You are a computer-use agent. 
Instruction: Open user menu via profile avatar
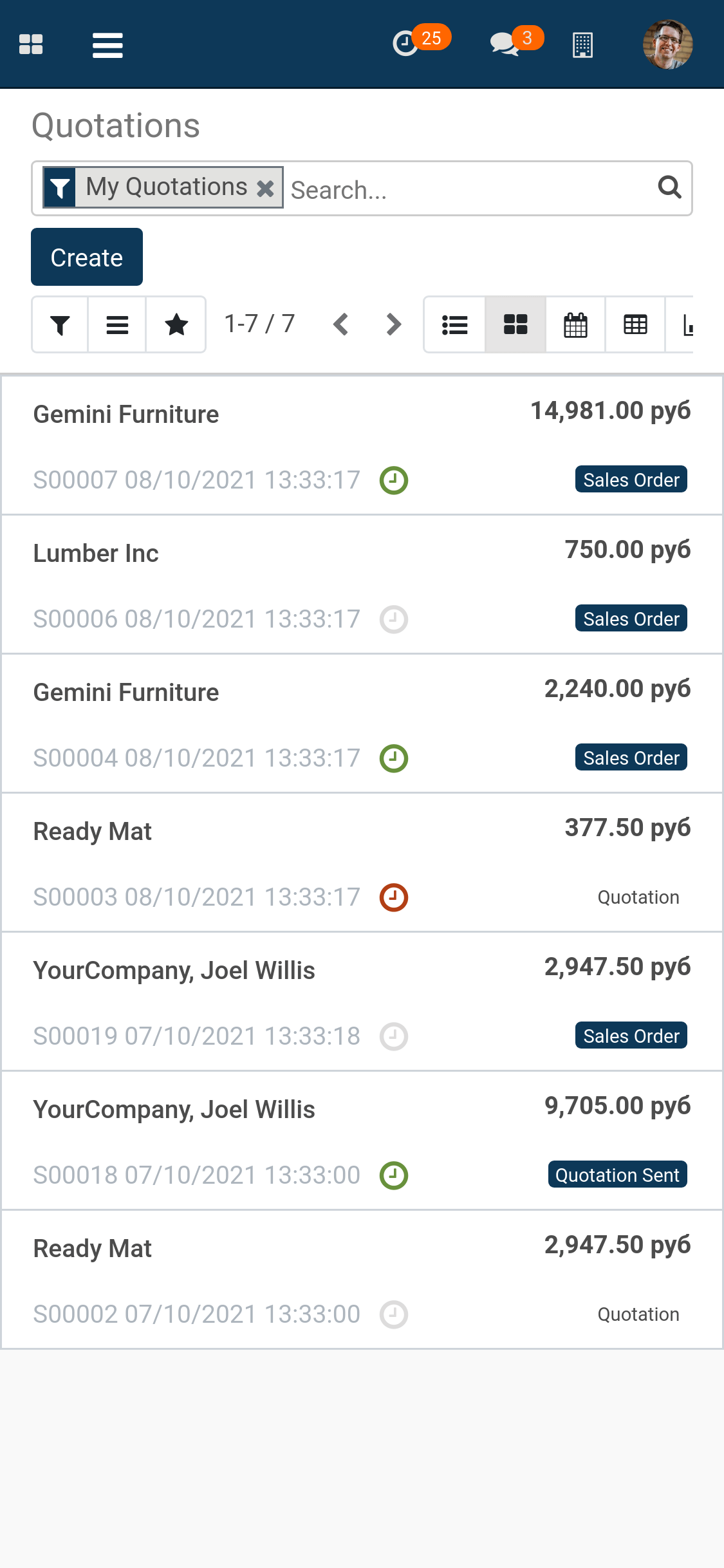[668, 44]
